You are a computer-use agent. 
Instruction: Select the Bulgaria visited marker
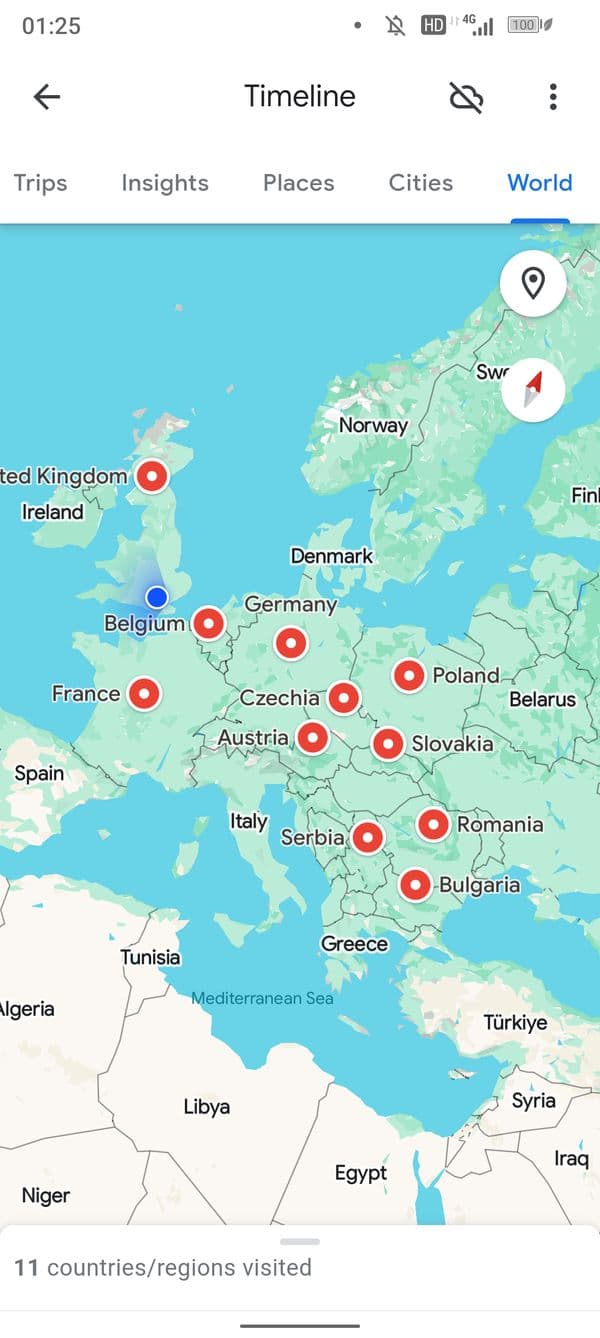pos(415,885)
